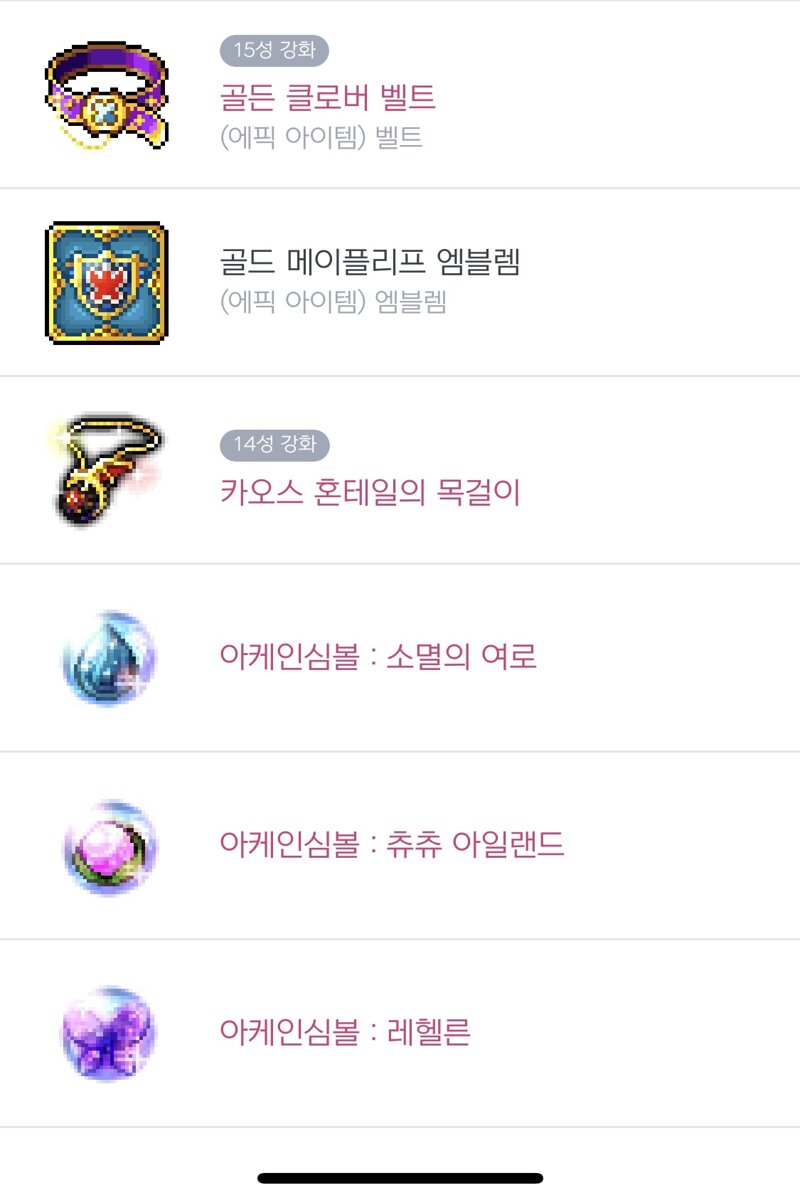The image size is (800, 1200).
Task: Open 아케인심볼 : 소멸의 여로 row
Action: point(378,657)
